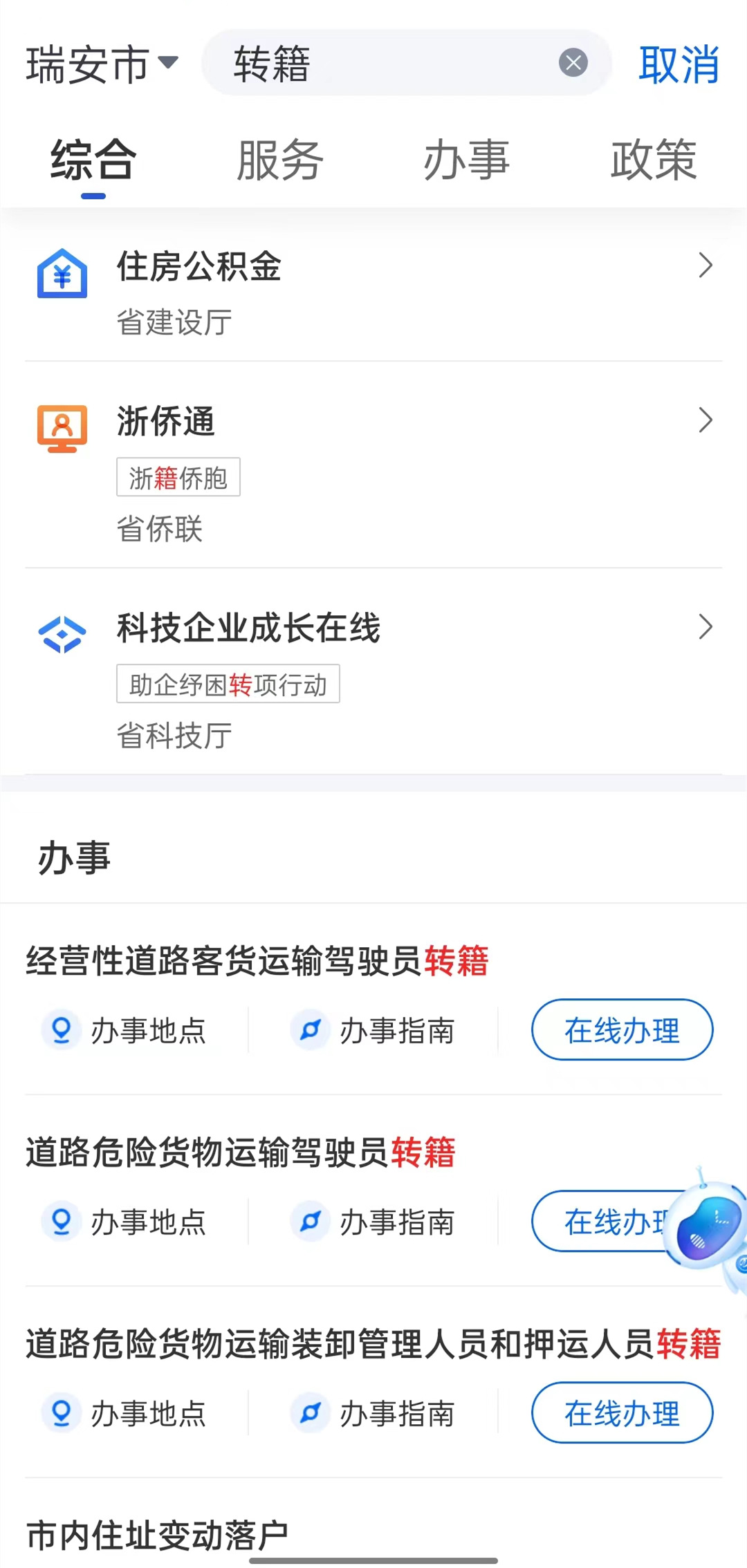View 办事指南 for 经营性道路客货运输驾驶员转籍
Screen dimensions: 747x1568
coord(375,1030)
